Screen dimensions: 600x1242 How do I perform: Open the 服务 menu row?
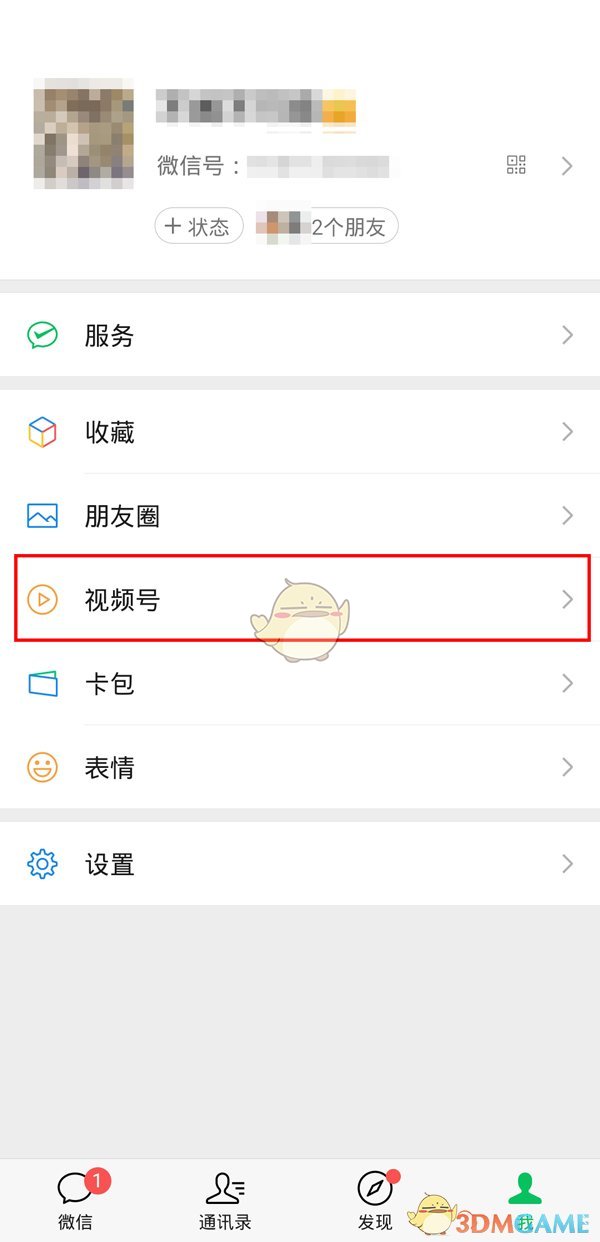(x=300, y=336)
